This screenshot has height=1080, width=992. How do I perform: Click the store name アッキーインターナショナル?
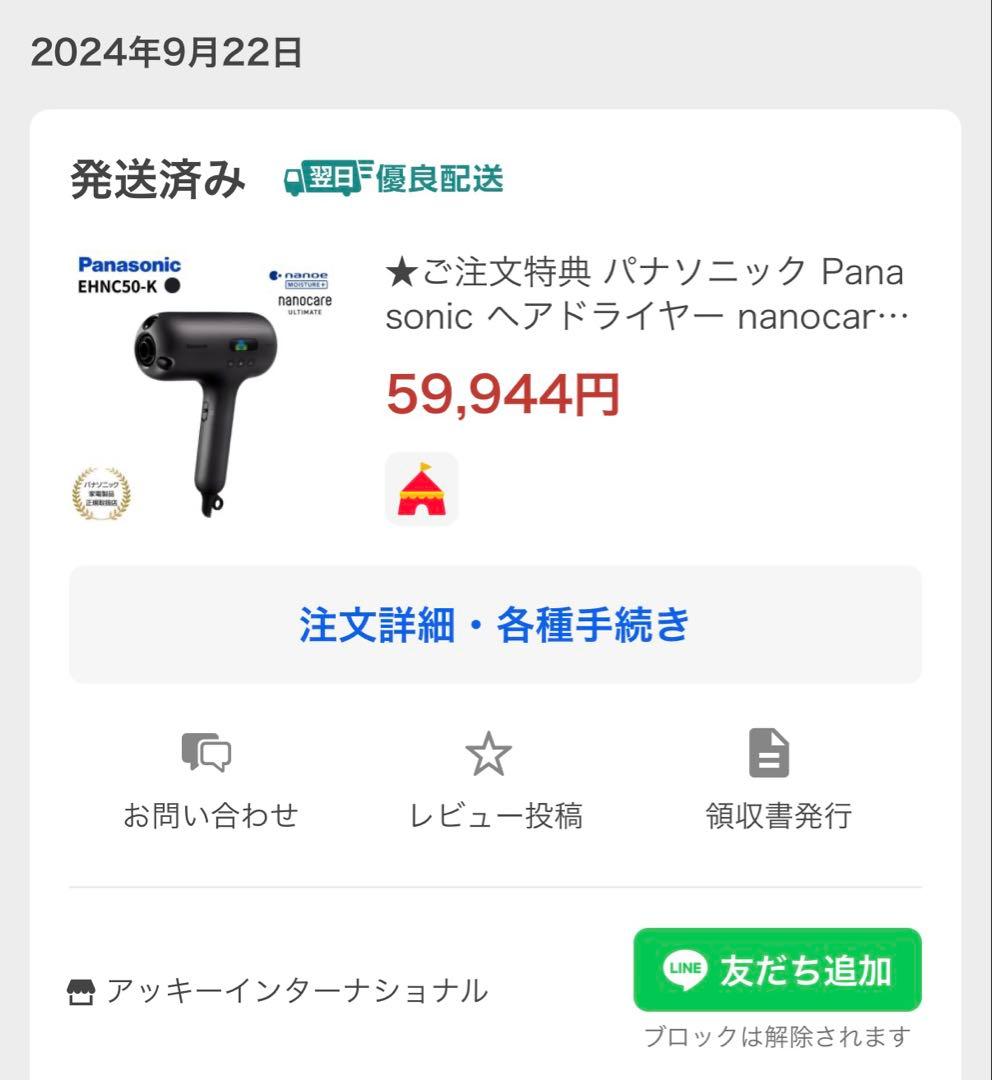point(295,993)
